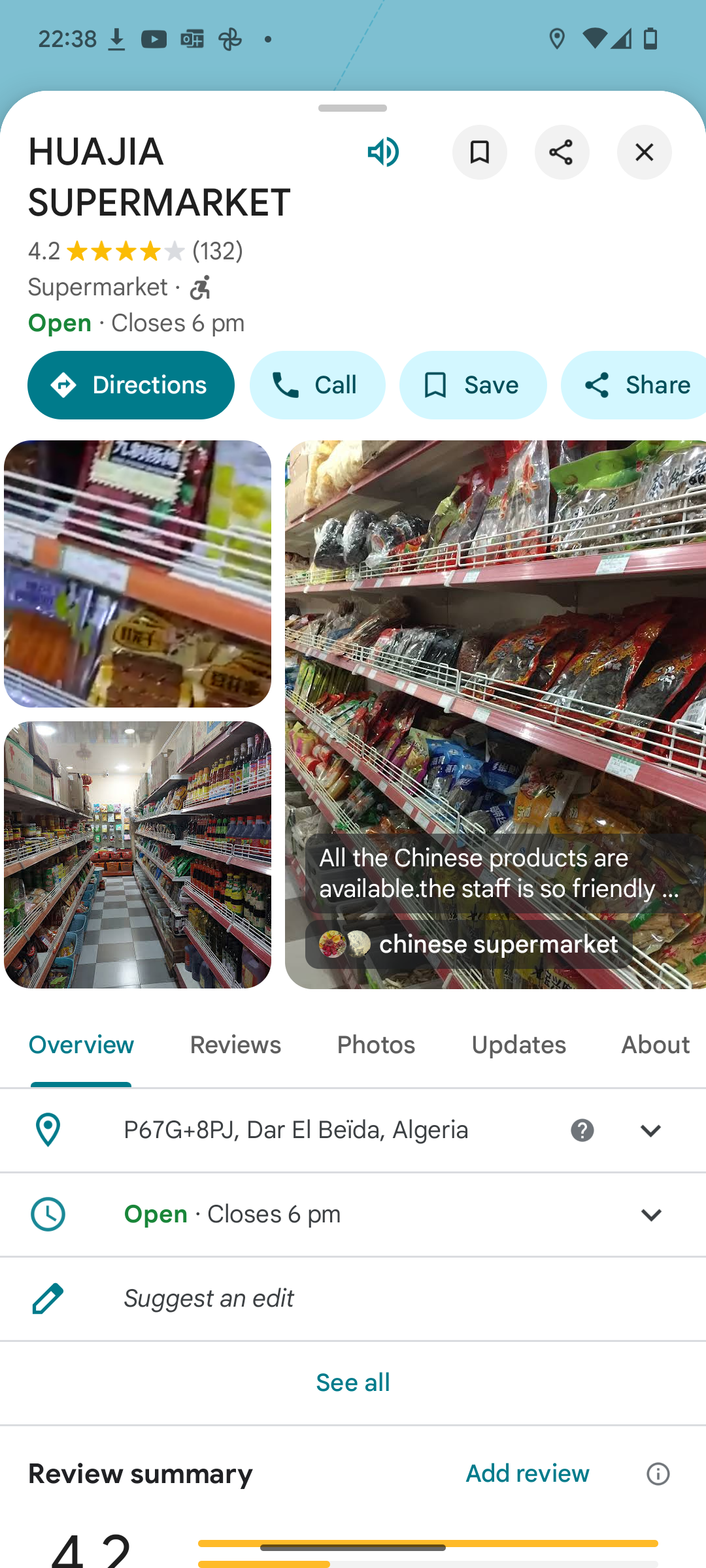Call the supermarket
The height and width of the screenshot is (1568, 706).
tap(317, 385)
